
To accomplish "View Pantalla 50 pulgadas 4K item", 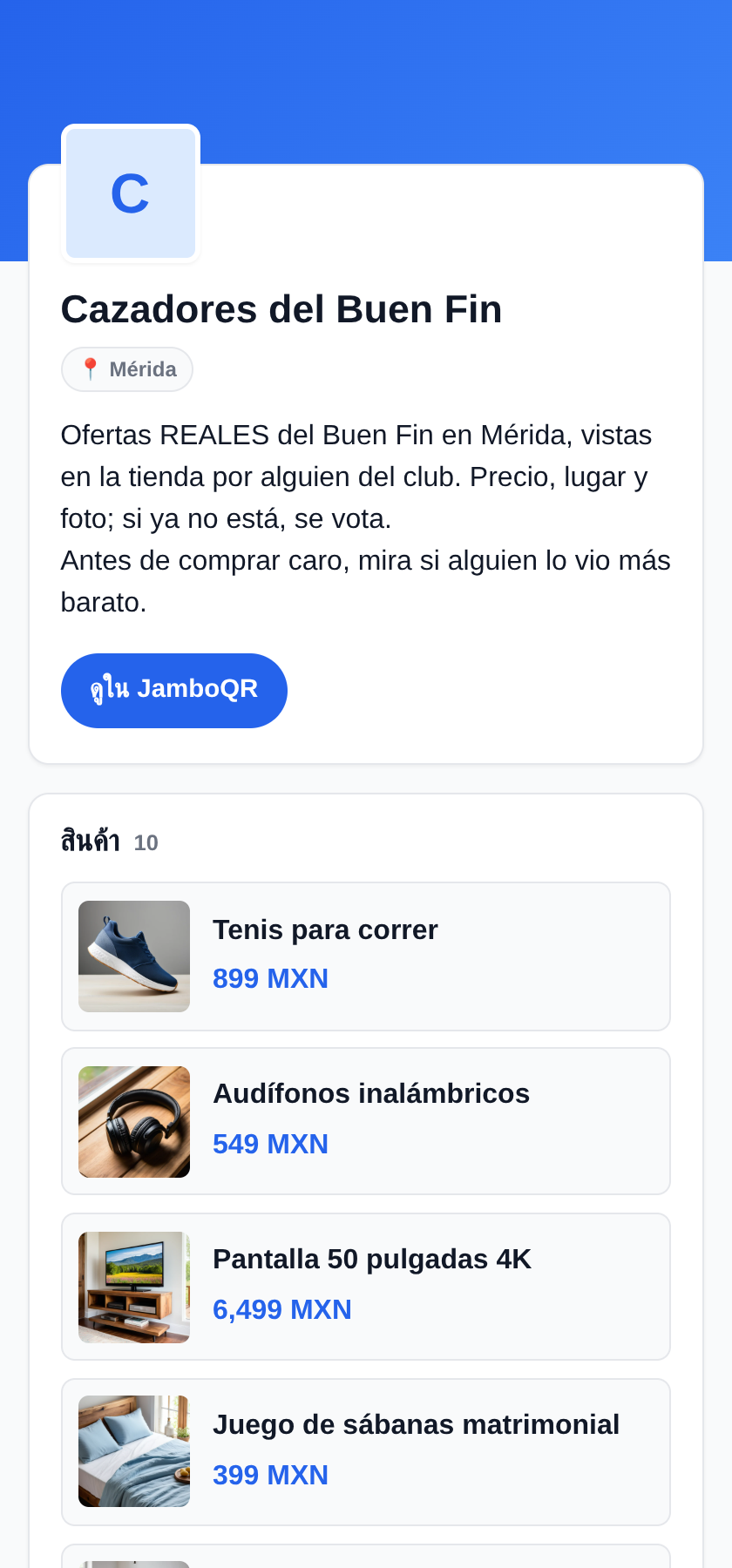I will point(366,1287).
